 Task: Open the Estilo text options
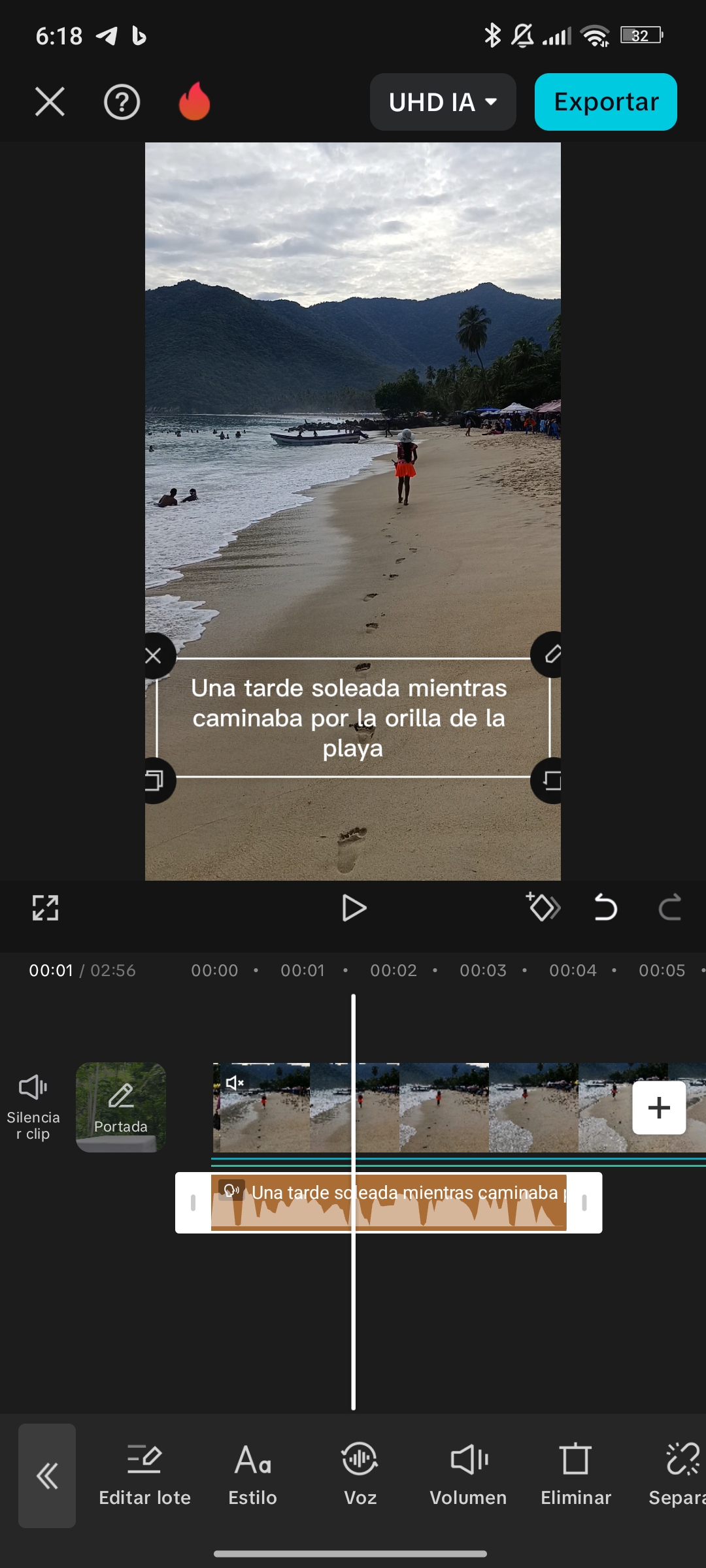pos(252,1476)
